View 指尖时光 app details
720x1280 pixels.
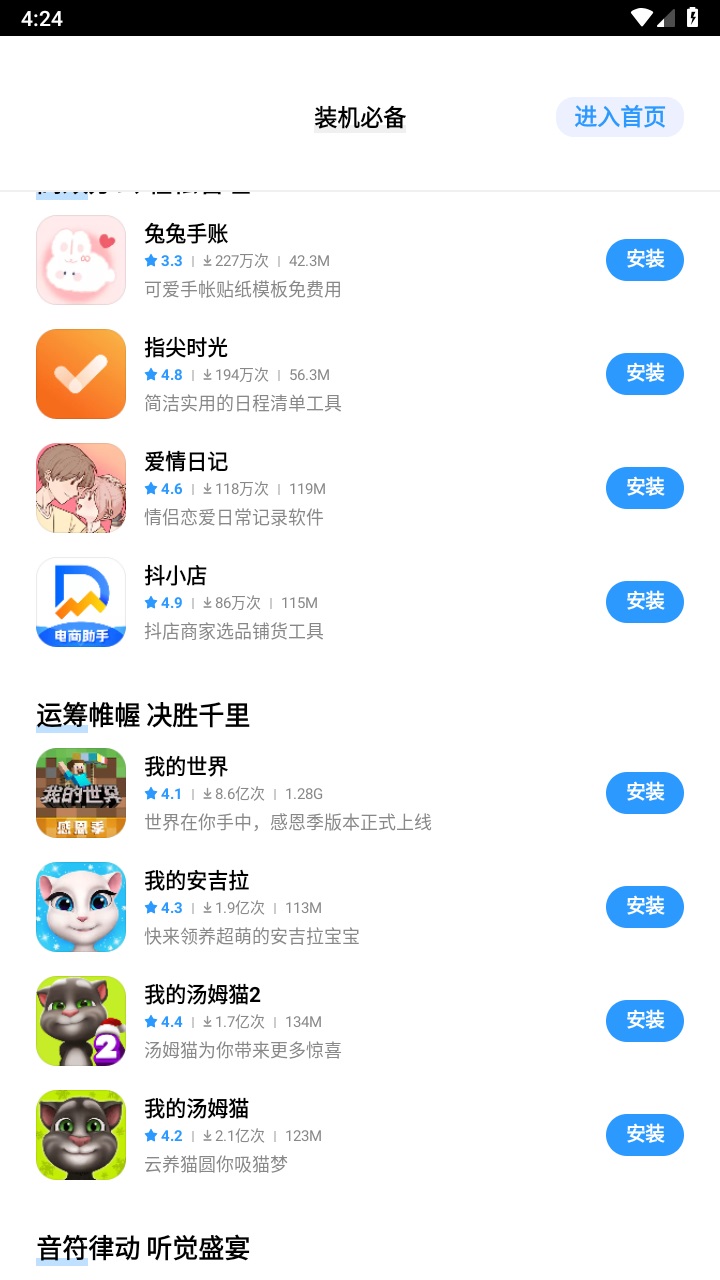pos(300,374)
